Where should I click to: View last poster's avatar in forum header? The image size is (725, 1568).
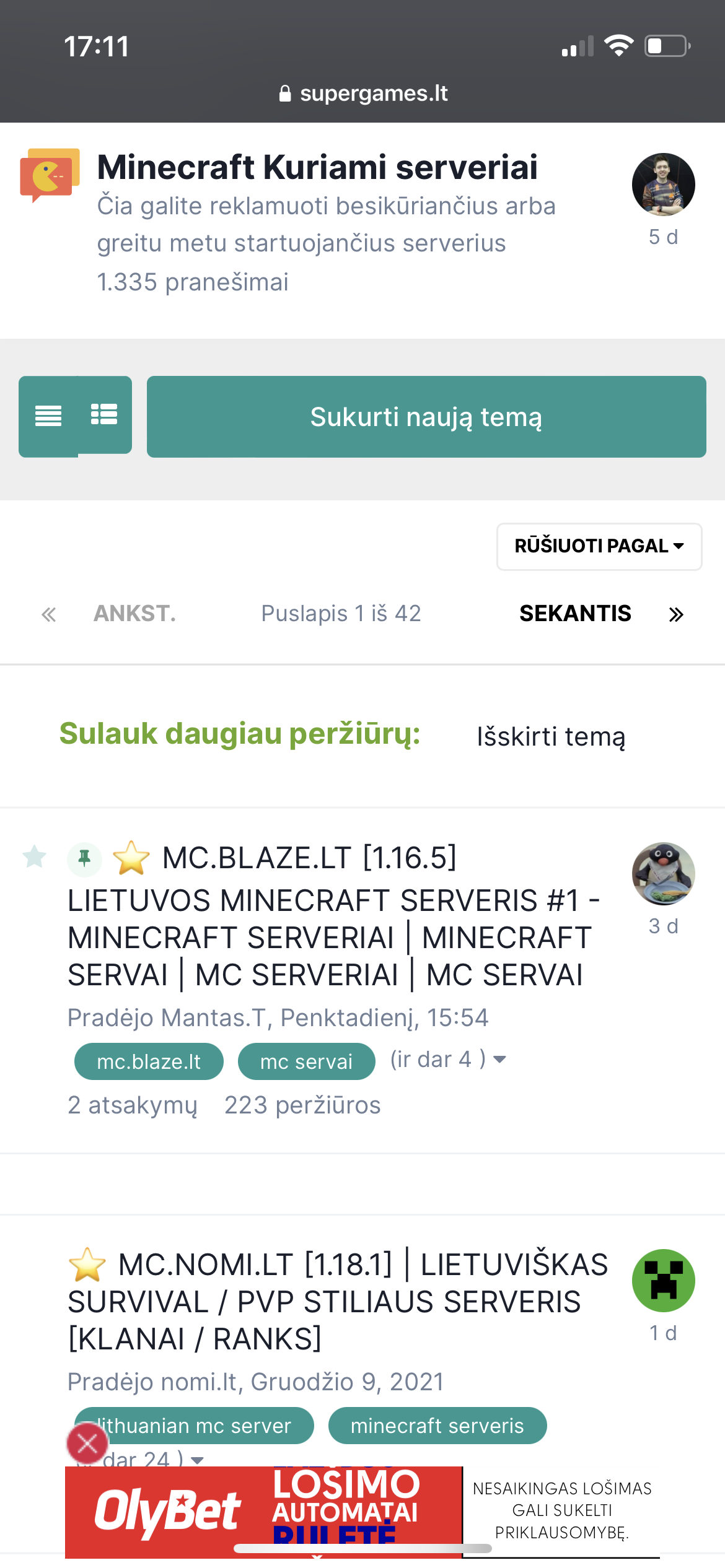click(664, 185)
